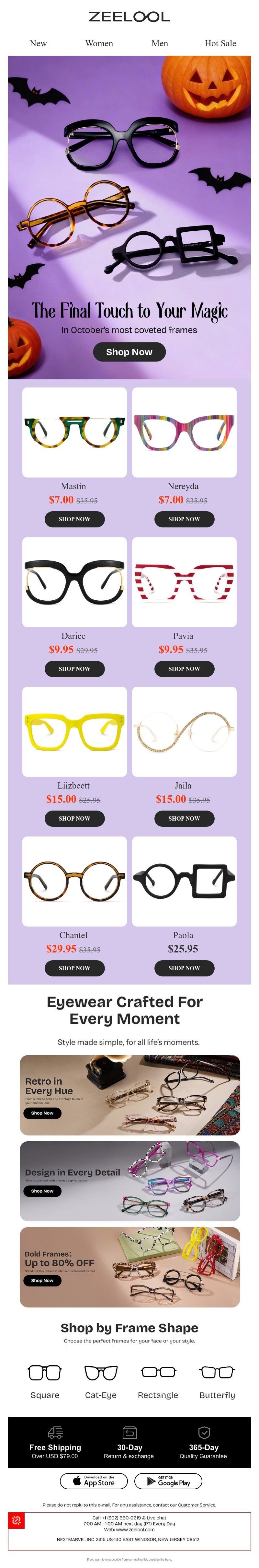This screenshot has width=259, height=1568.
Task: Shop Bold Frames up to 80% off
Action: (x=42, y=1281)
